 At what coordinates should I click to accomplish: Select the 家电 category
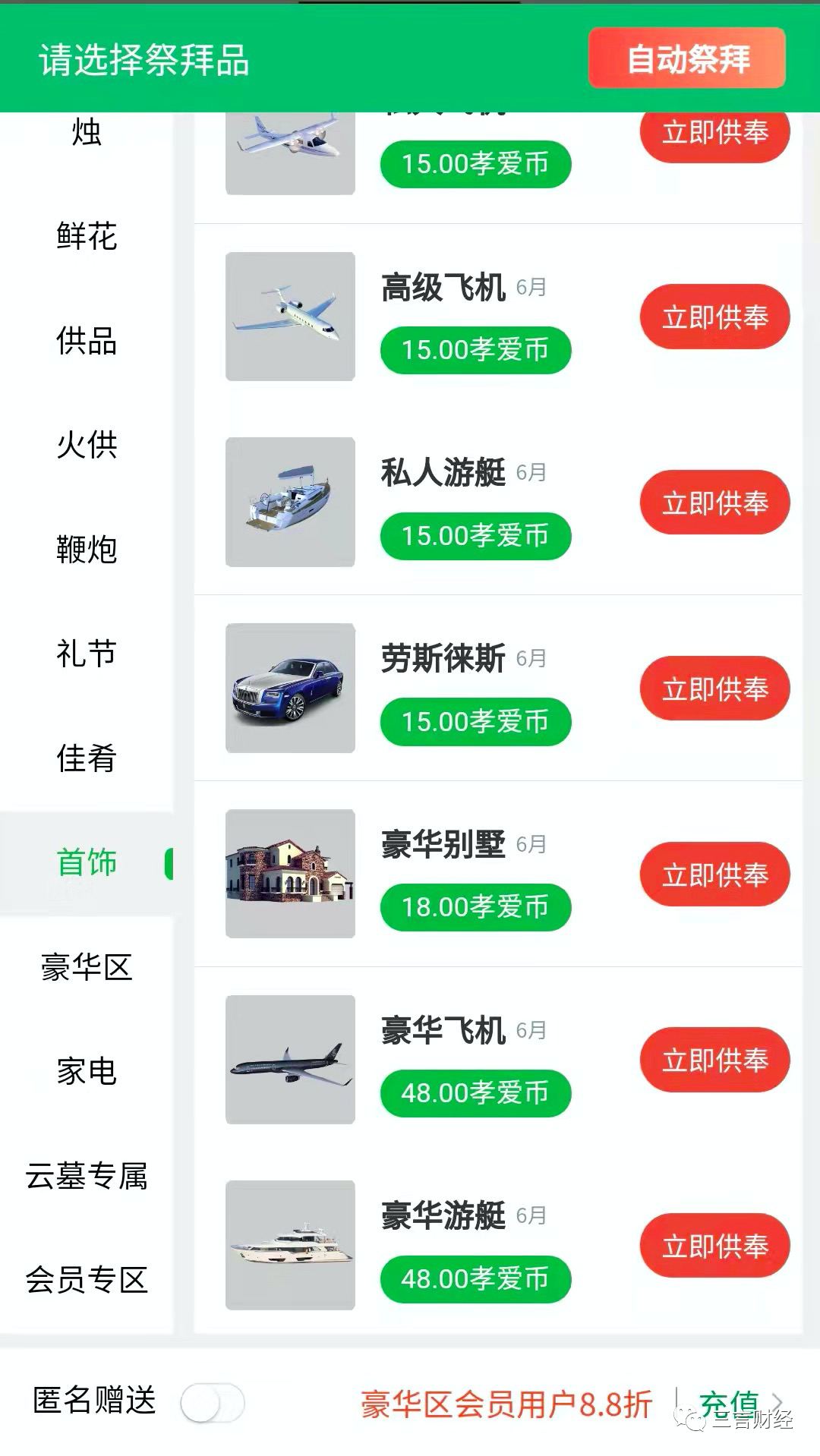87,1071
